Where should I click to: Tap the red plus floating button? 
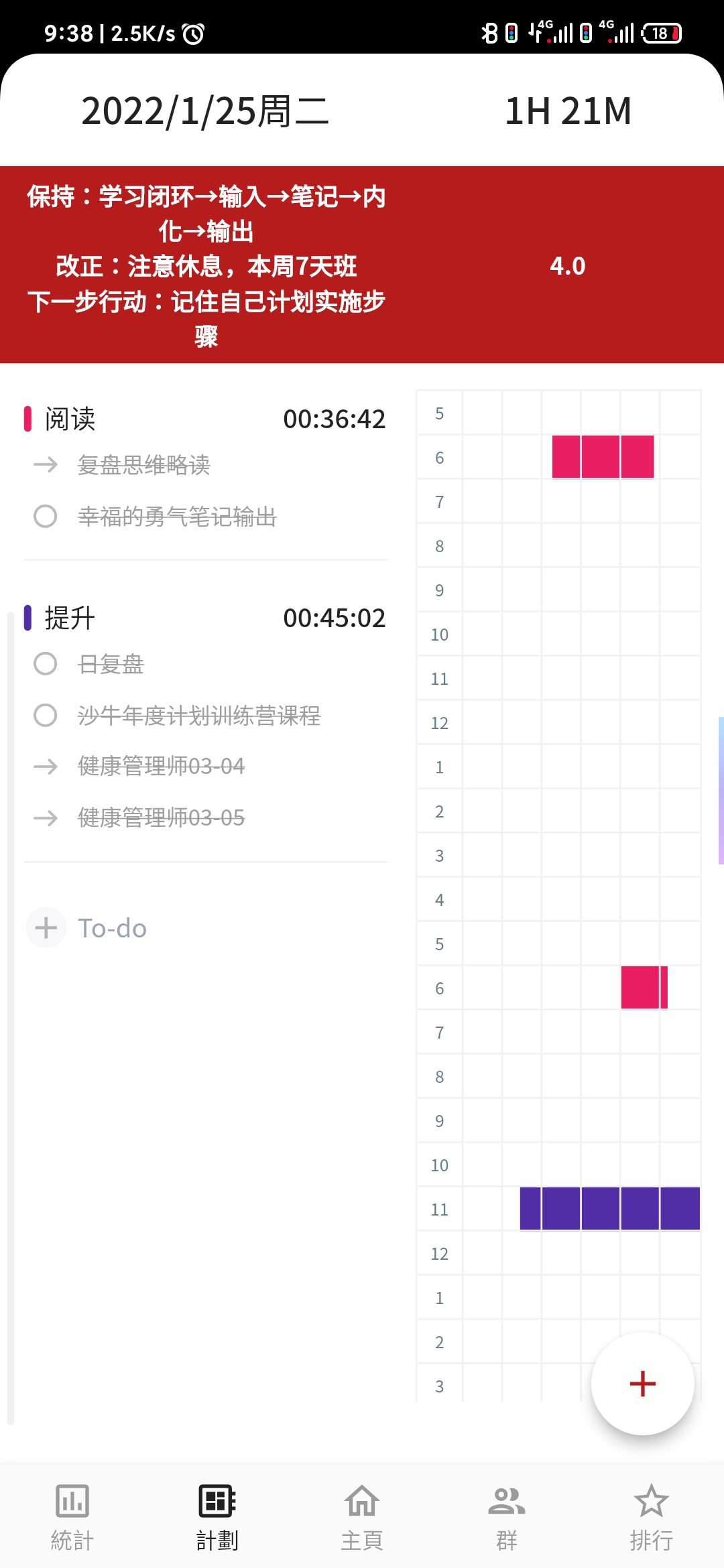coord(642,1384)
